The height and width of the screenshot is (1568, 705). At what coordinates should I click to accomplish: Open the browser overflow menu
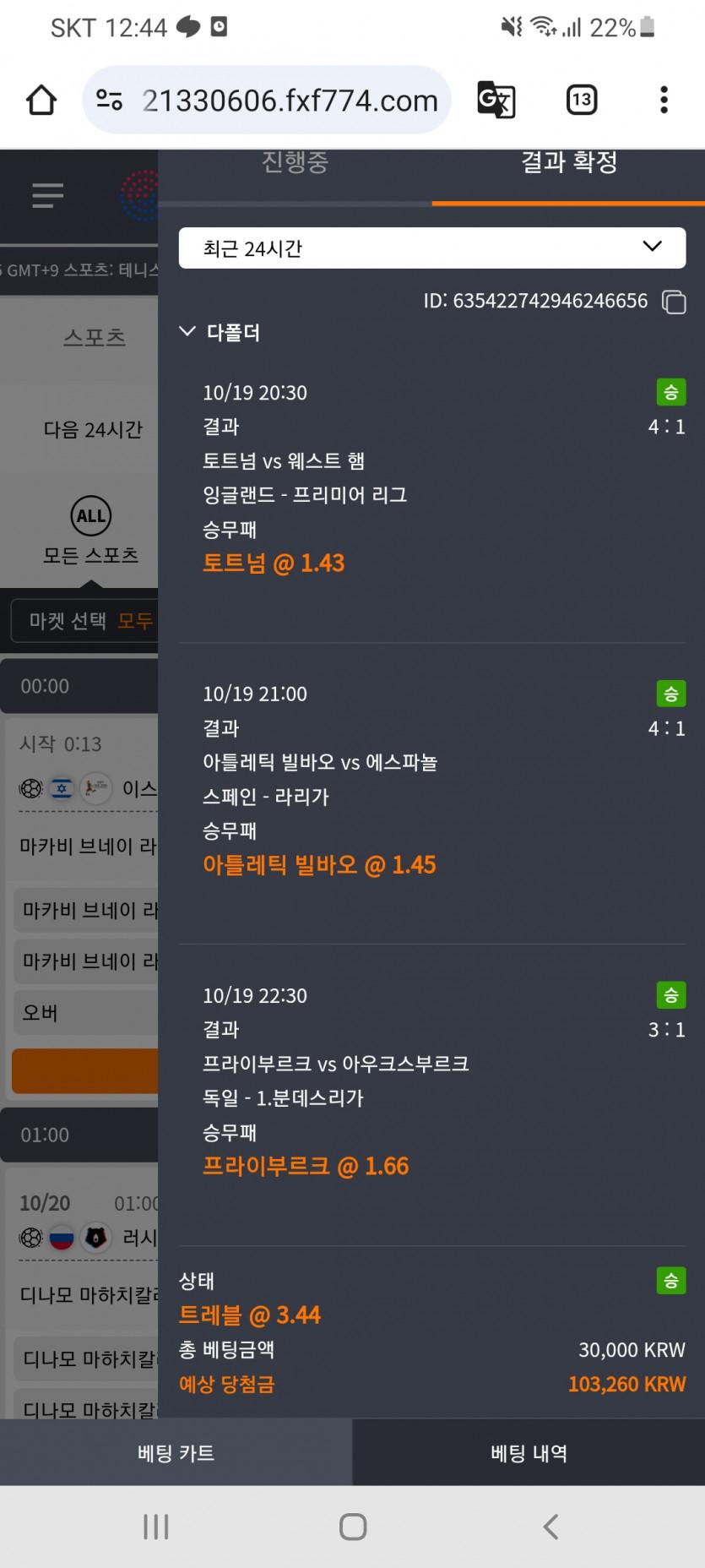[664, 100]
